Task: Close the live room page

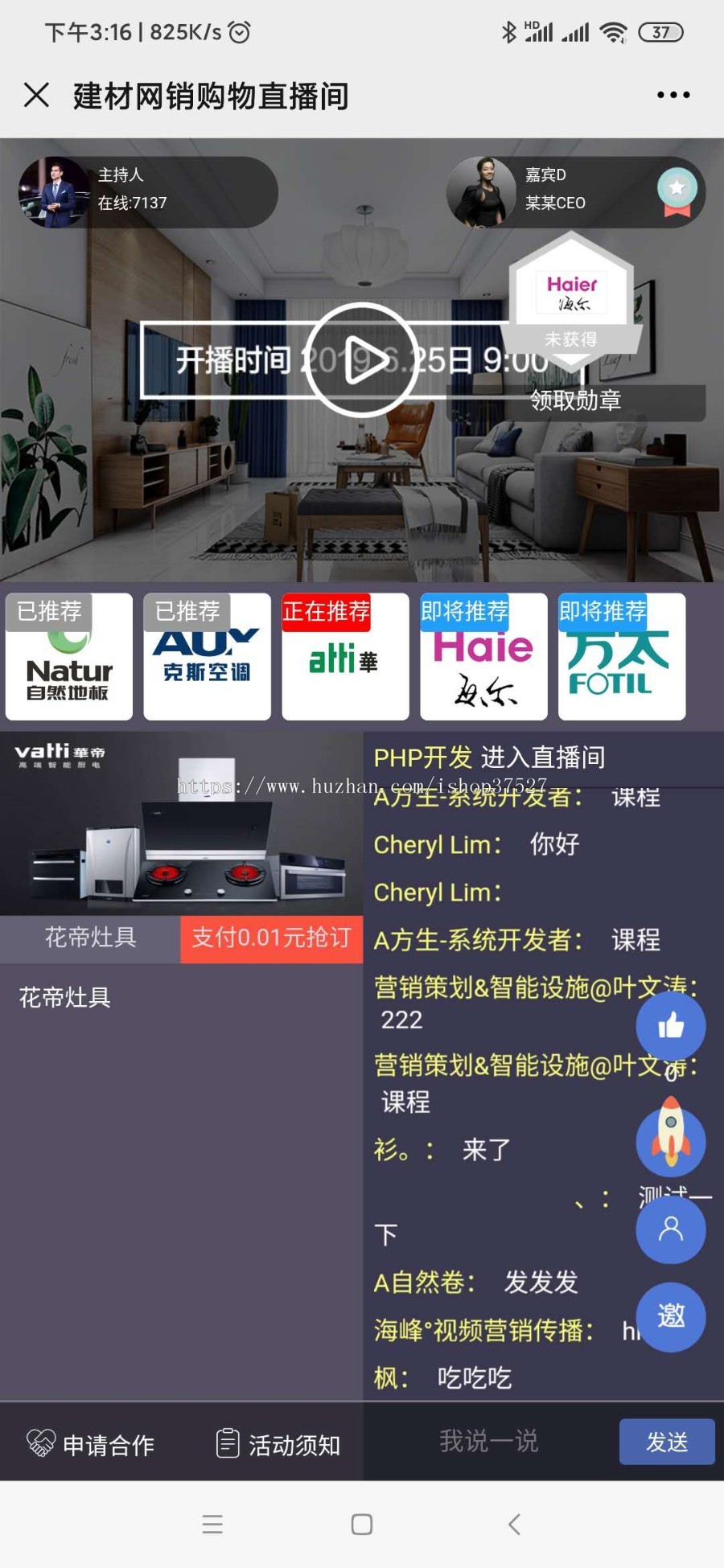Action: (x=36, y=95)
